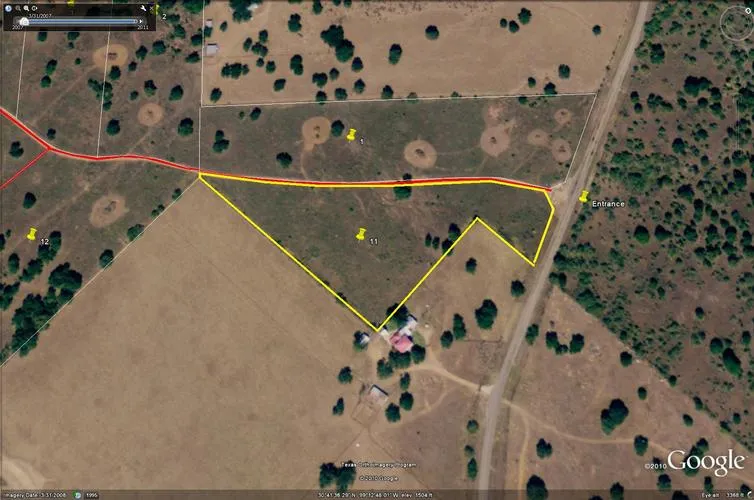This screenshot has width=754, height=500.
Task: Zoom in the time slider range
Action: tap(26, 8)
